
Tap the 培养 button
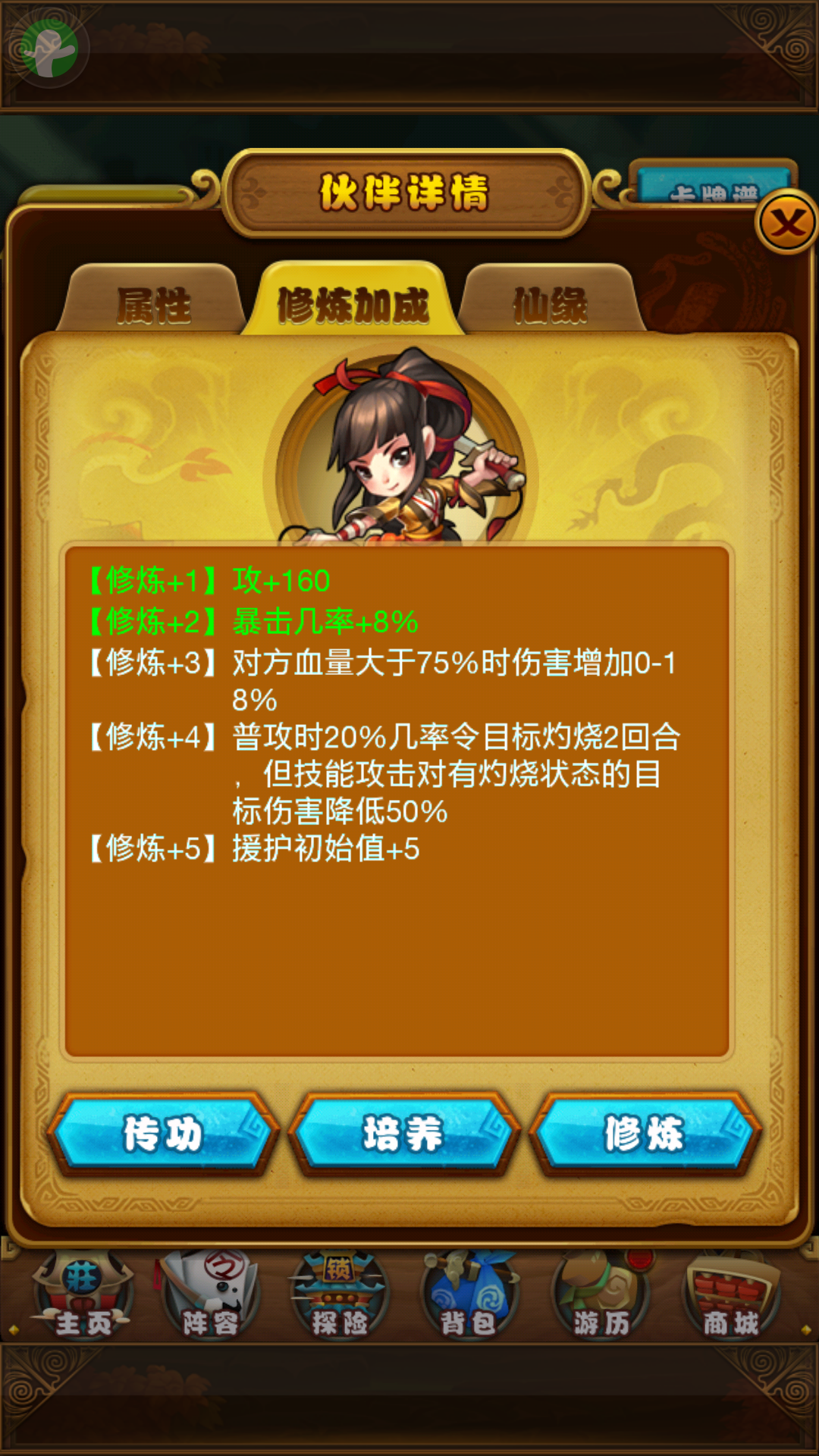point(403,1134)
